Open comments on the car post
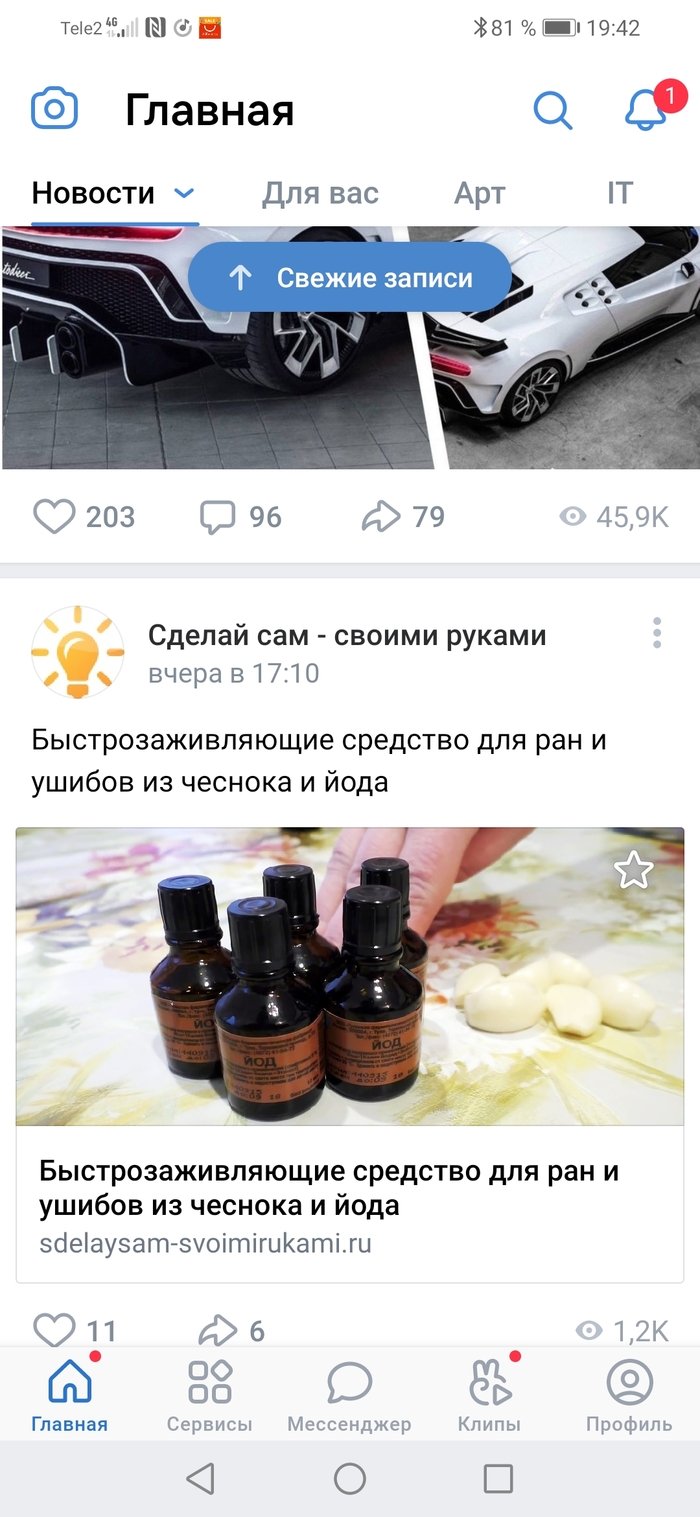This screenshot has width=700, height=1517. 218,517
